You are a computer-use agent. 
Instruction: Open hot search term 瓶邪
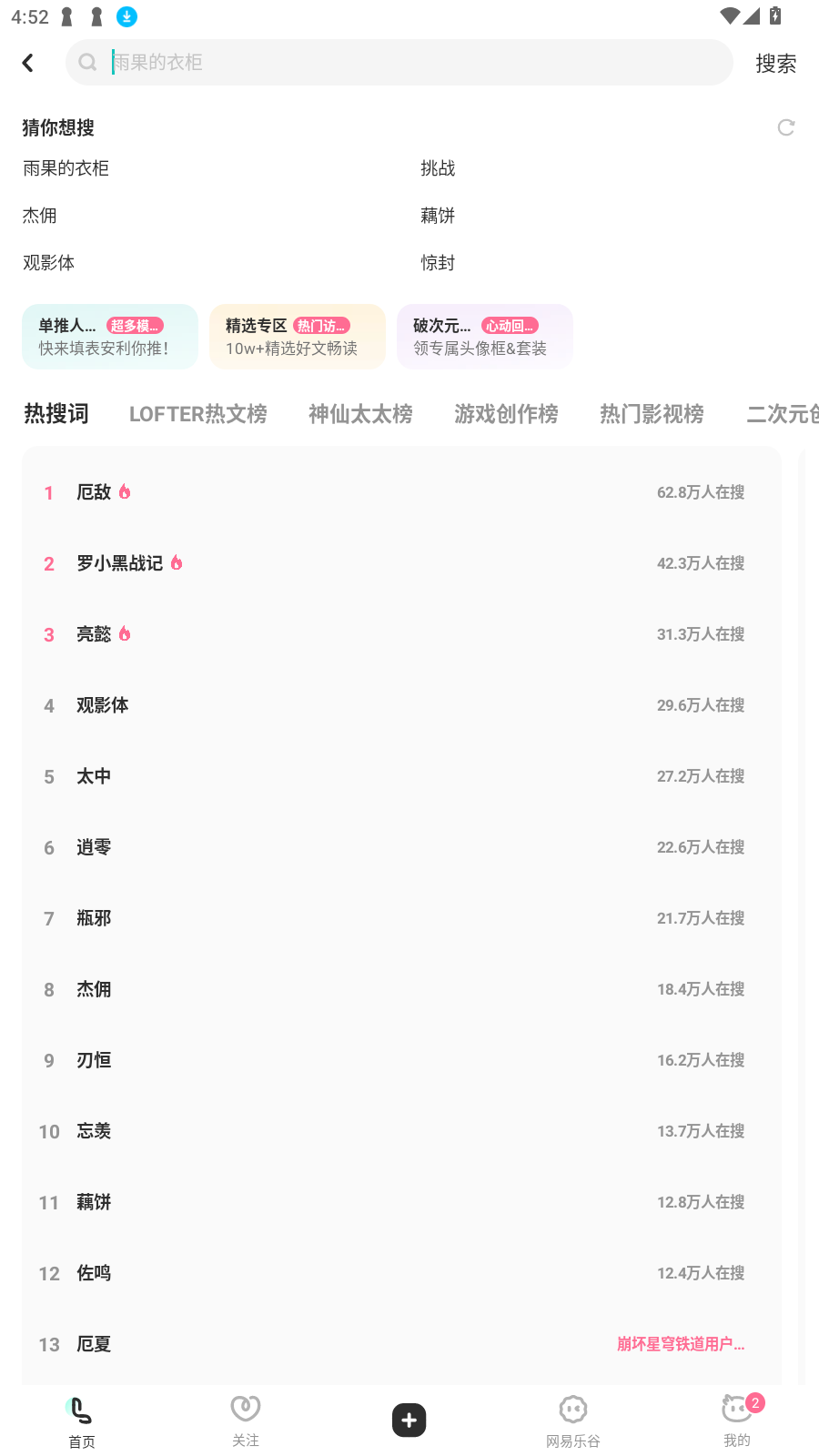tap(95, 918)
